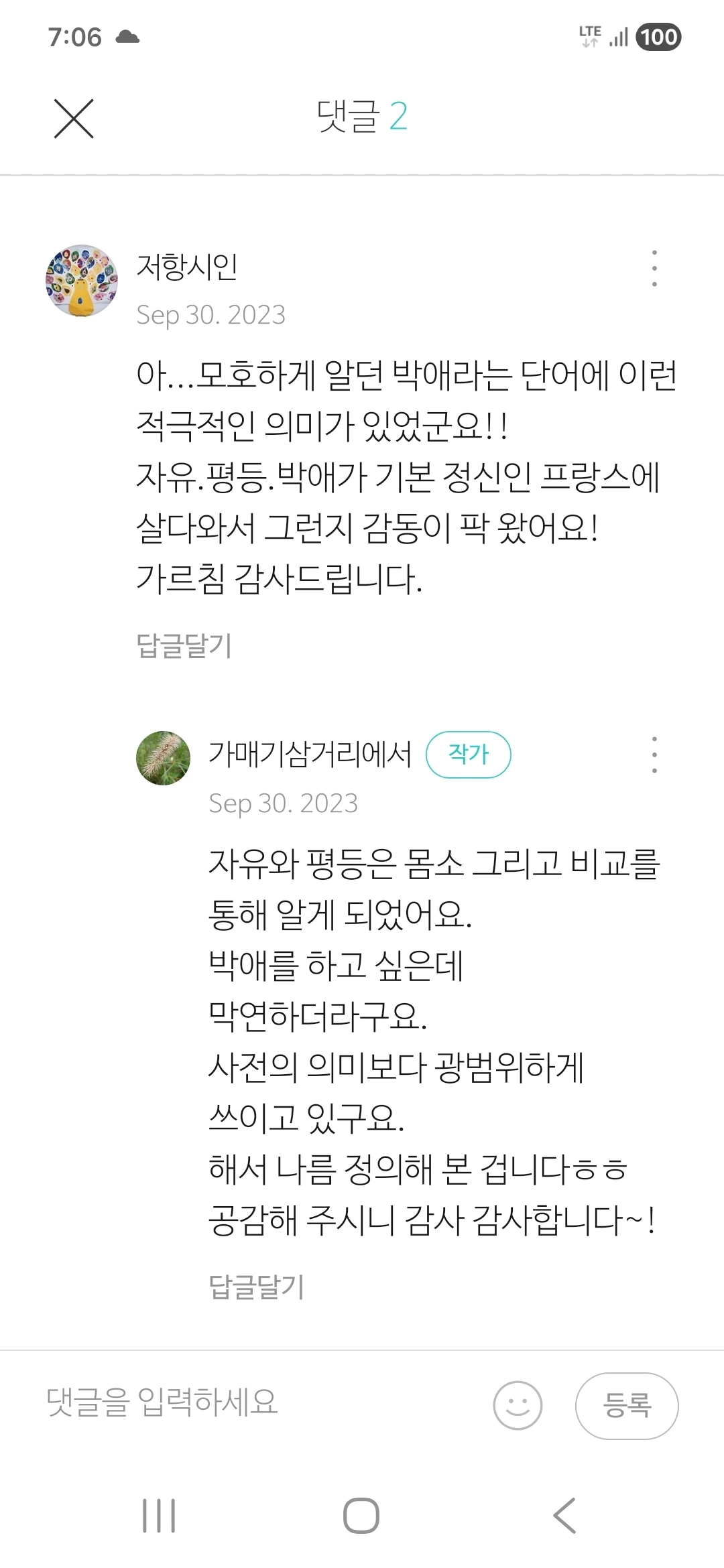This screenshot has height=1568, width=724.
Task: Open the overflow menu on 가매기삼거리에서's reply
Action: pos(654,755)
